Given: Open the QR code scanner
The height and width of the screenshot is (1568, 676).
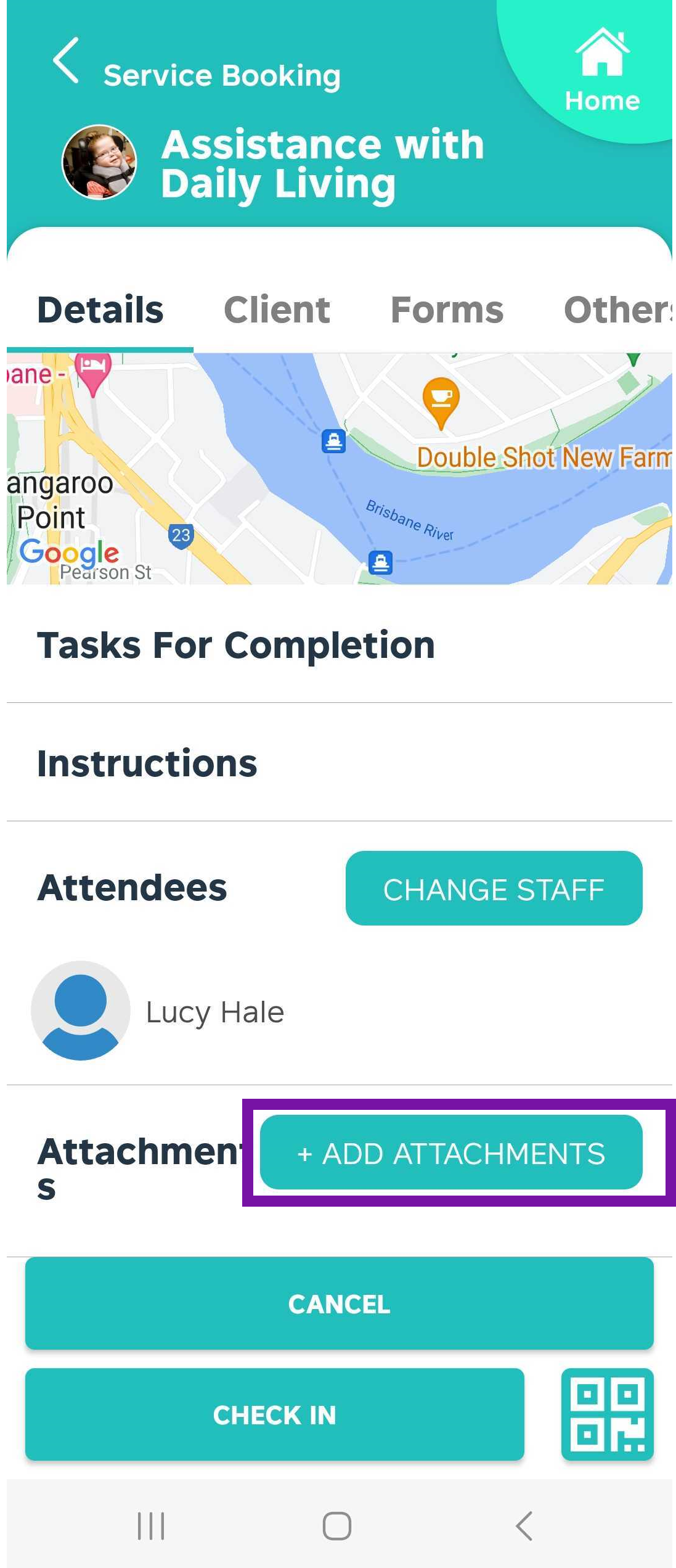Looking at the screenshot, I should coord(607,1414).
